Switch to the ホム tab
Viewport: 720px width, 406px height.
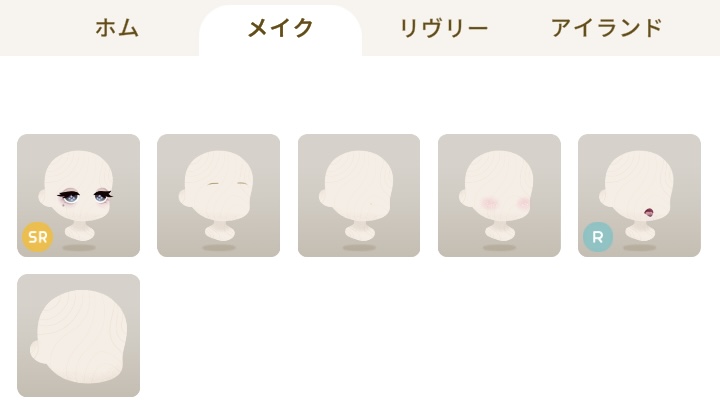(117, 28)
